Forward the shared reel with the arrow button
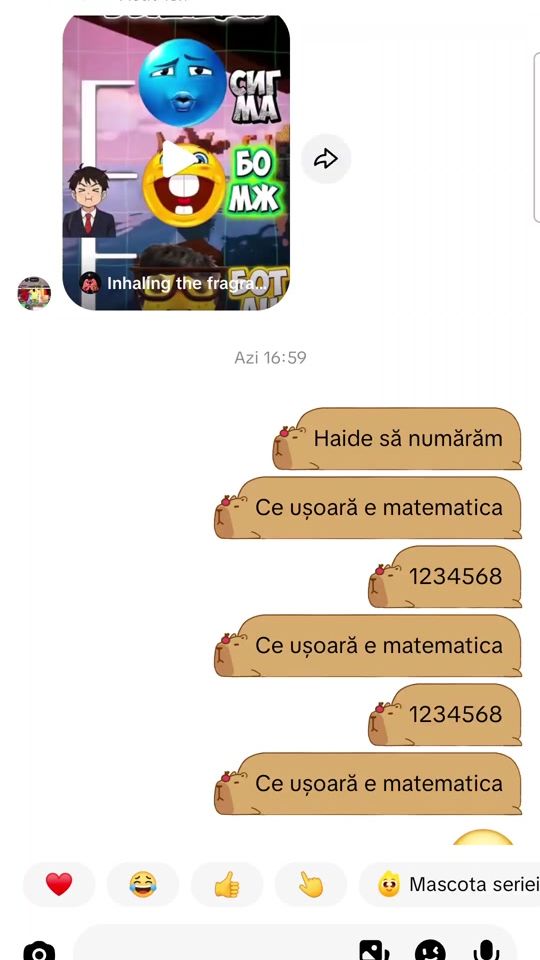 coord(326,159)
